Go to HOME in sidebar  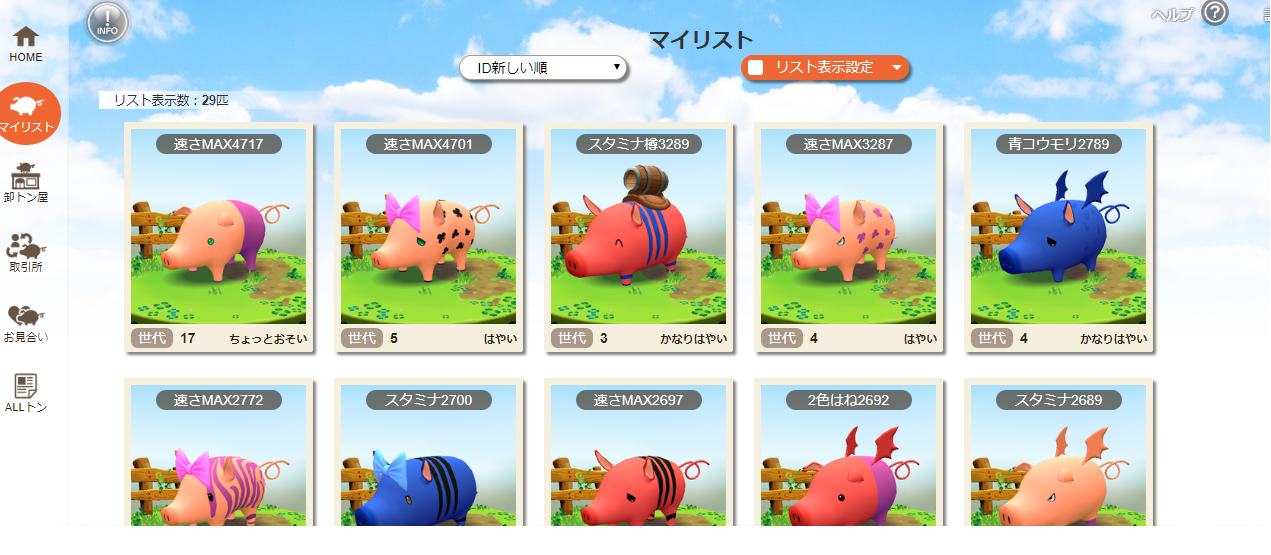(x=26, y=44)
